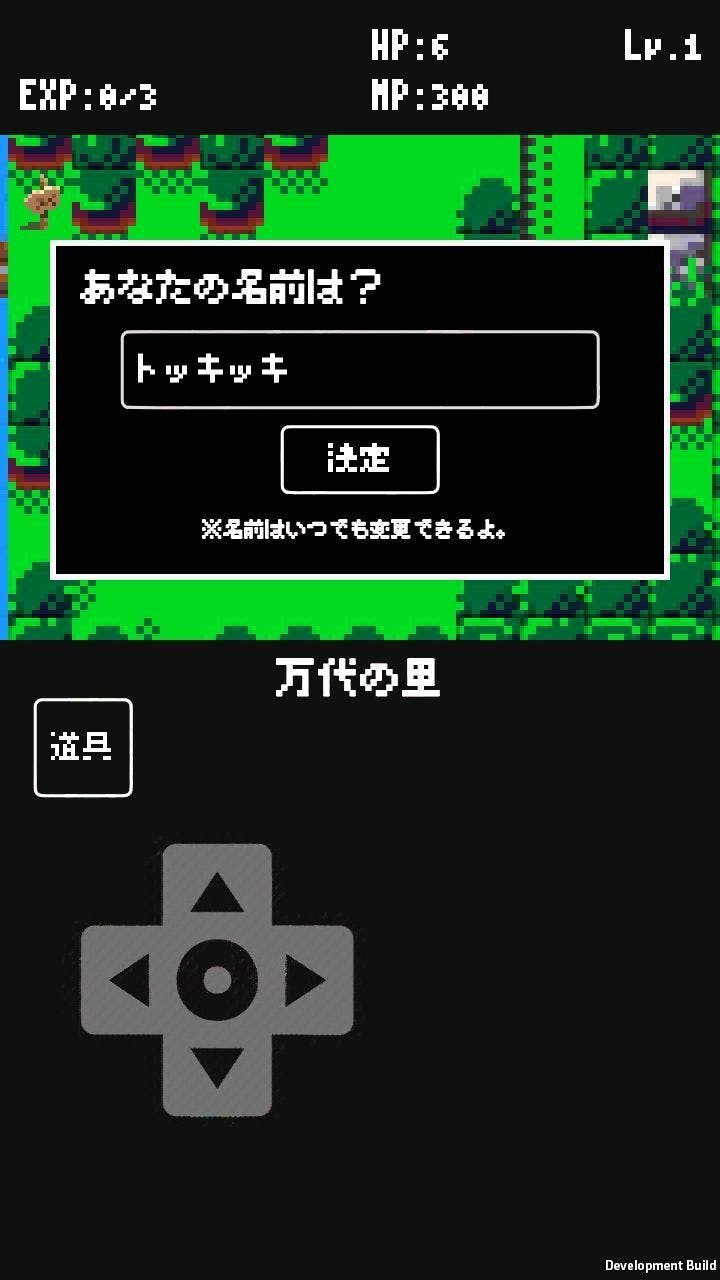Screen dimensions: 720x1280
Task: Tap the D-pad center action button
Action: pos(217,980)
